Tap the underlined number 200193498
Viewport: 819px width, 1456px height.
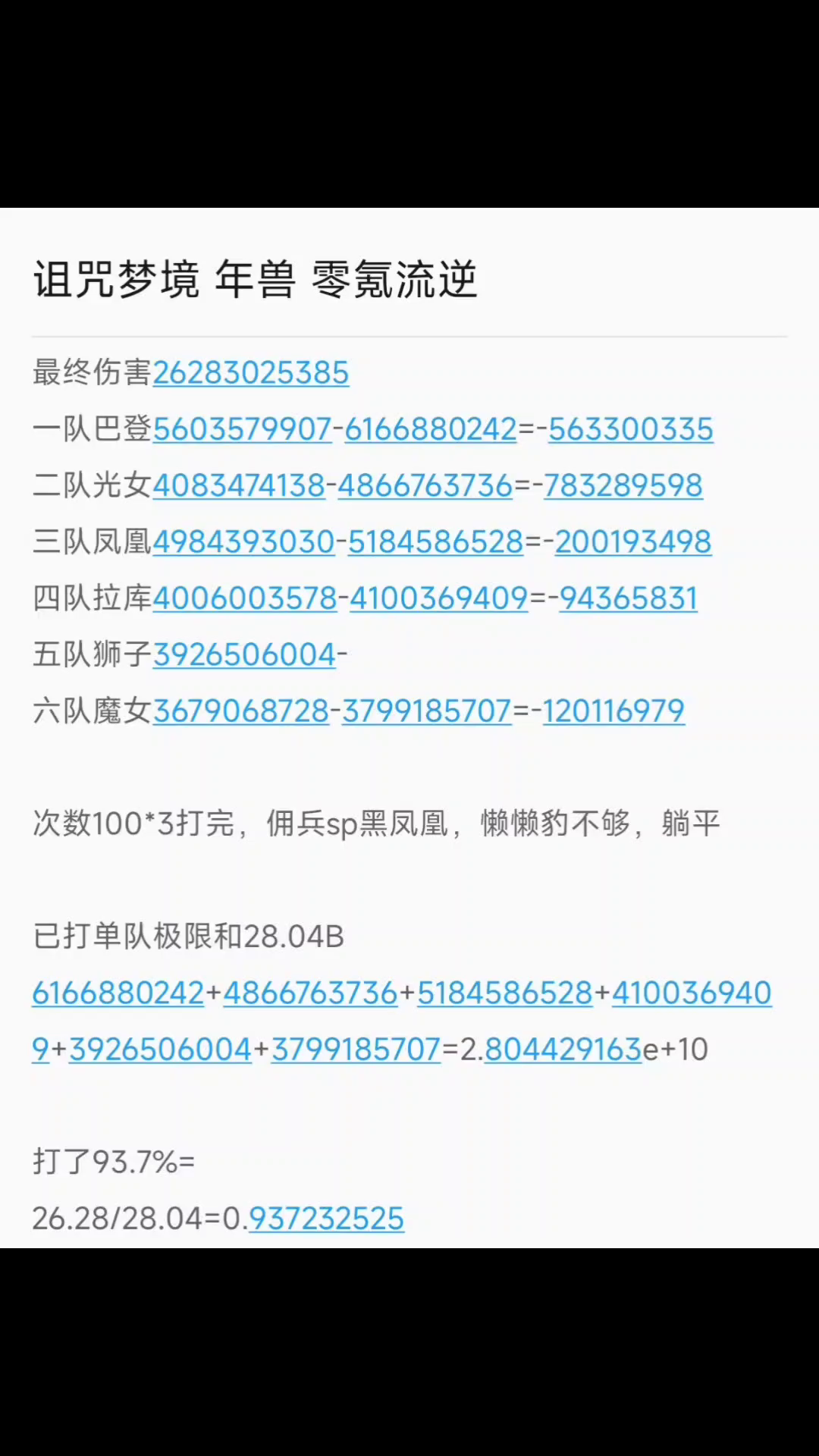click(633, 541)
